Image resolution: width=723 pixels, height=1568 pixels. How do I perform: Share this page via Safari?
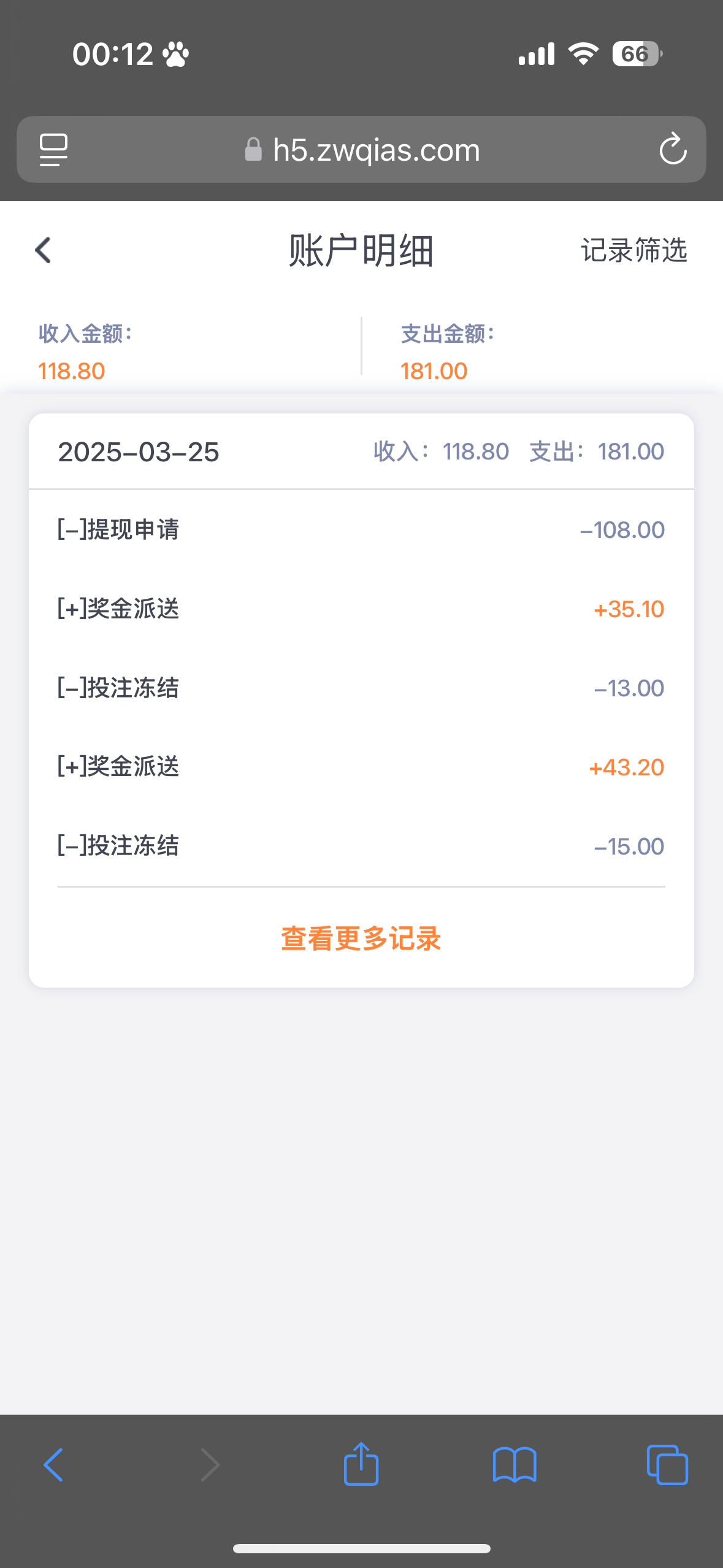click(x=361, y=1464)
